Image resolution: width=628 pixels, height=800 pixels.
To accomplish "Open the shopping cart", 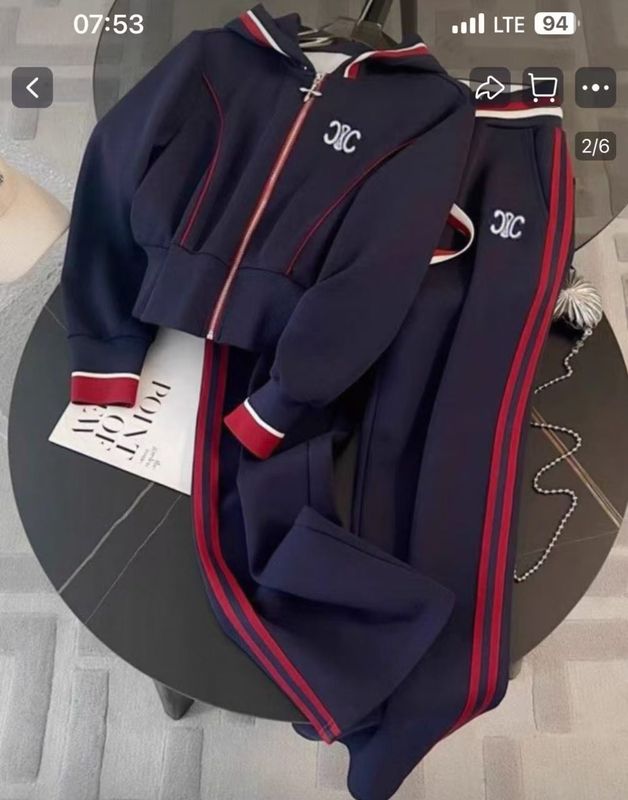I will [x=543, y=88].
